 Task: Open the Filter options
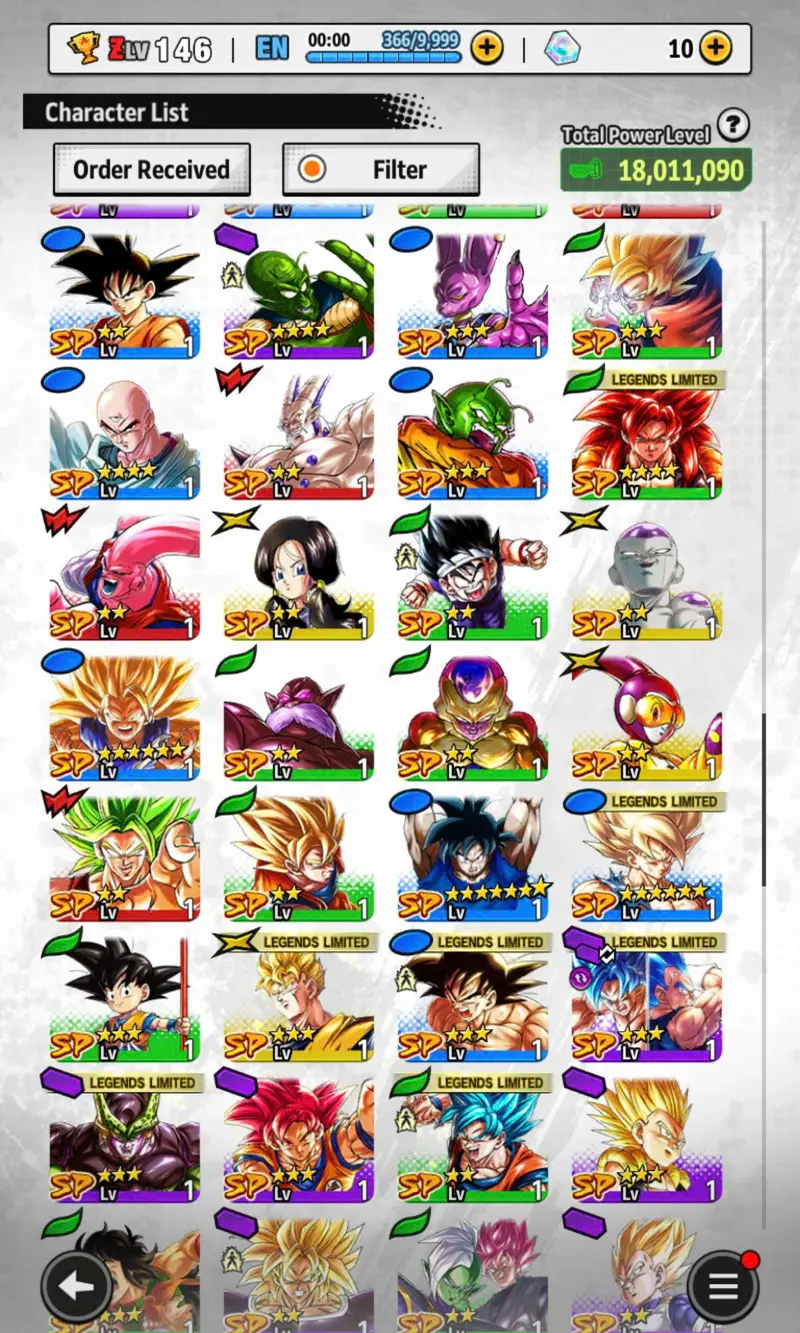(x=381, y=170)
